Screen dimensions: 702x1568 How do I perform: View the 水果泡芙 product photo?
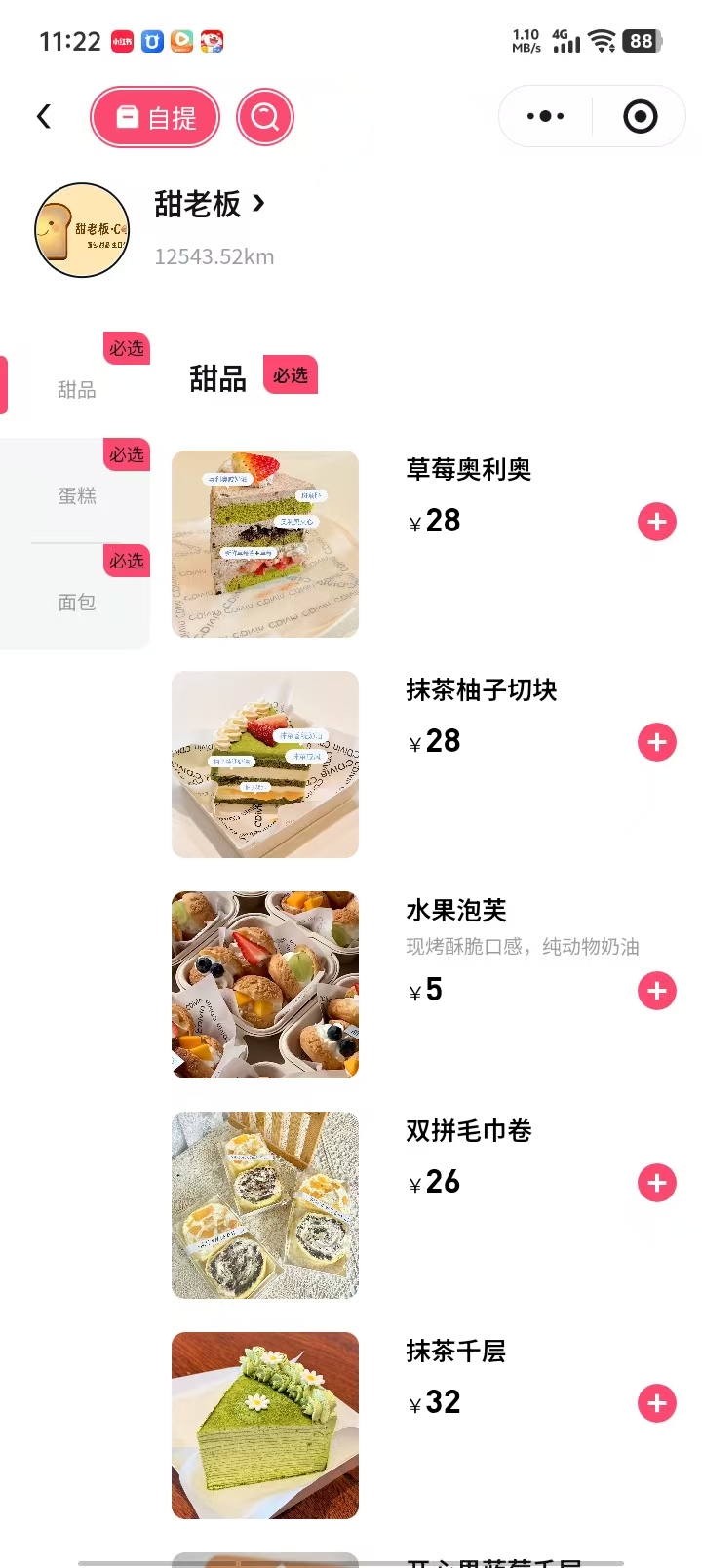[265, 985]
